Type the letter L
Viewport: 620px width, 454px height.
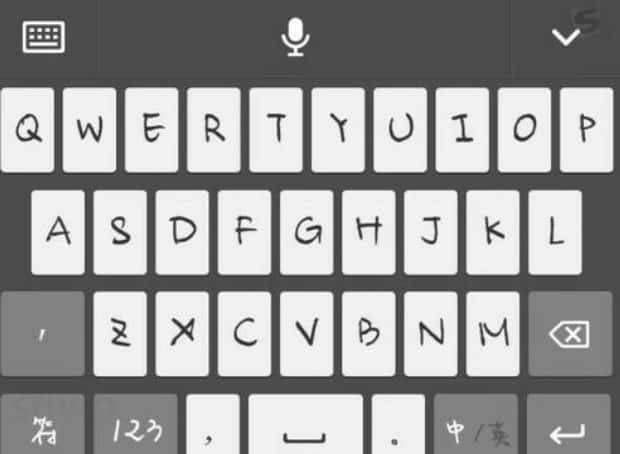coord(555,232)
